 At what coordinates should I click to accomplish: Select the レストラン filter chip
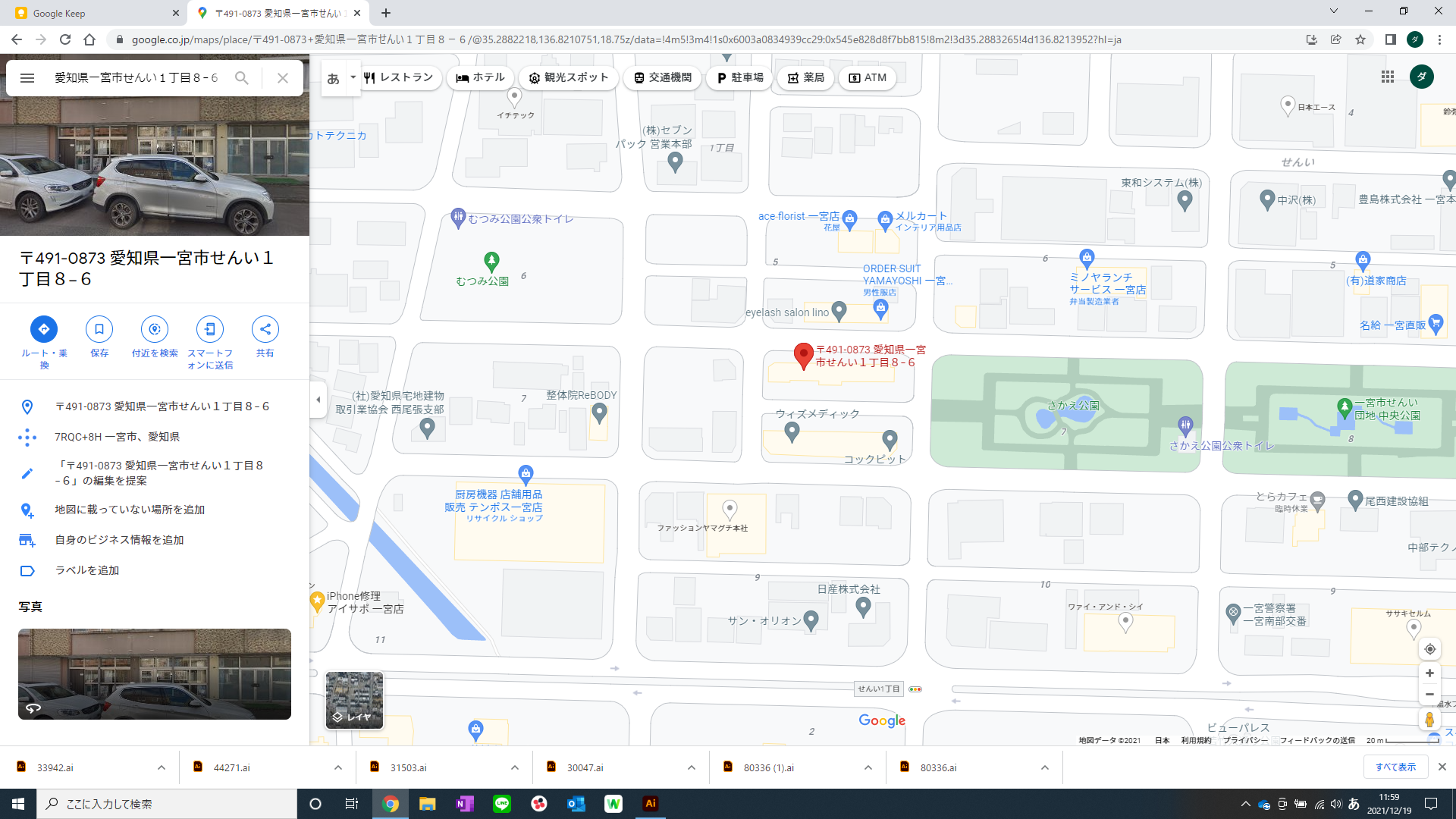click(399, 77)
